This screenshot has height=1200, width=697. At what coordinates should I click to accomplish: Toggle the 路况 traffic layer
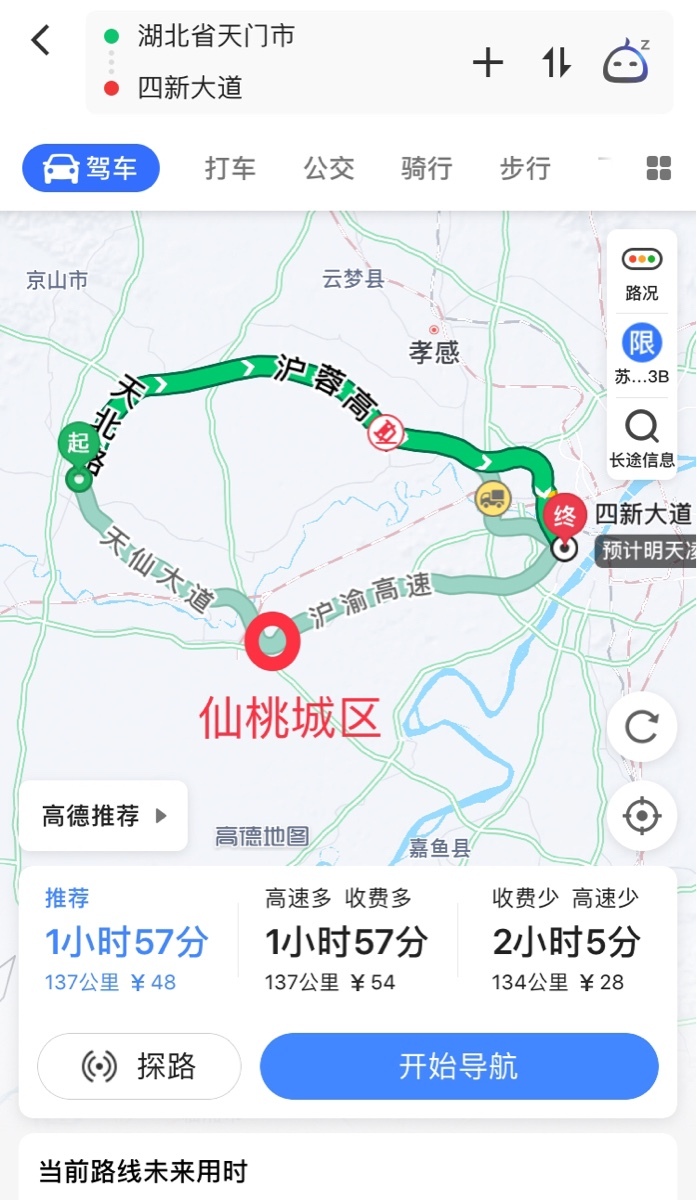642,275
